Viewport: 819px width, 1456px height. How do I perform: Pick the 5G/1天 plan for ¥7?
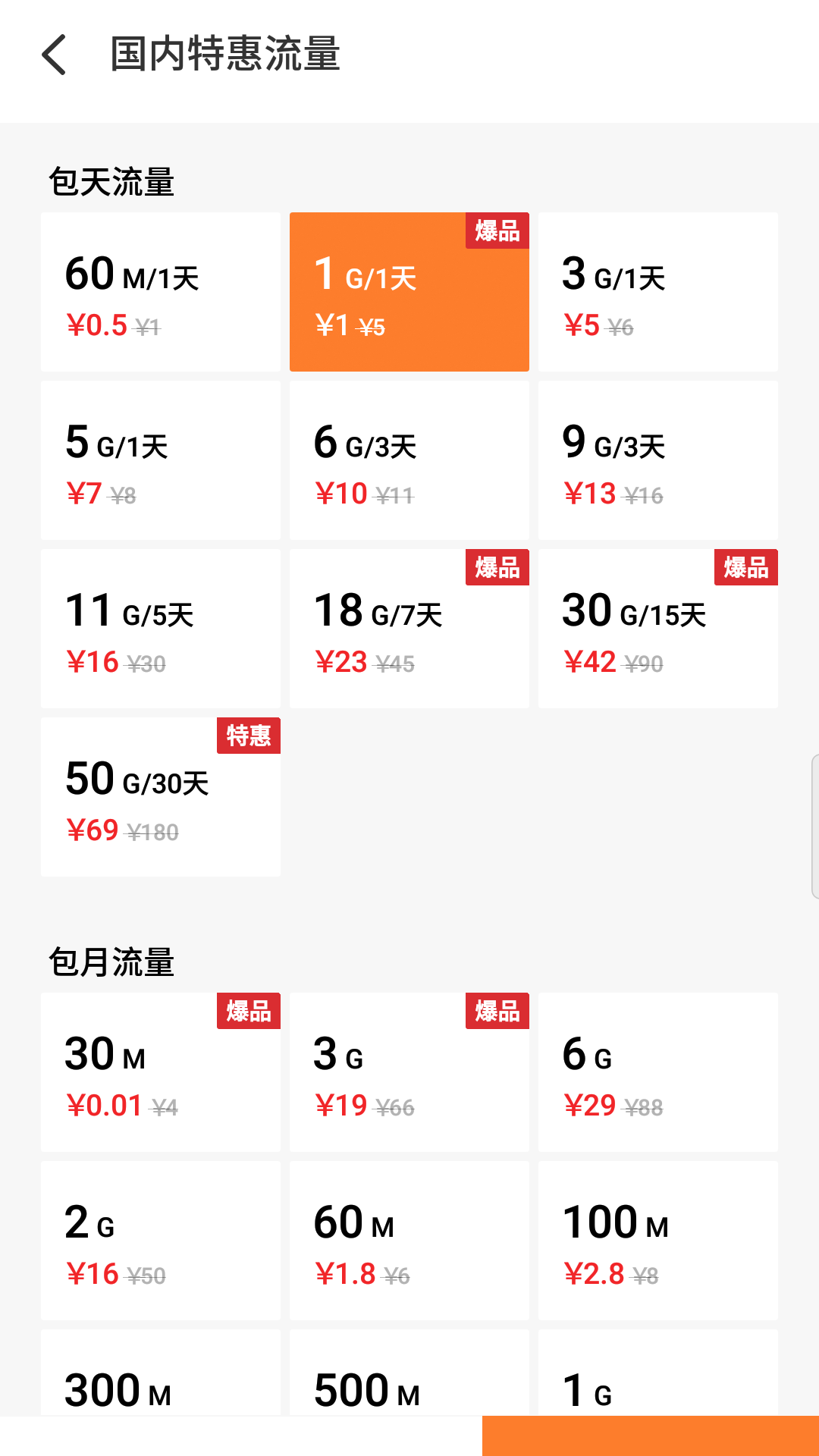point(160,460)
